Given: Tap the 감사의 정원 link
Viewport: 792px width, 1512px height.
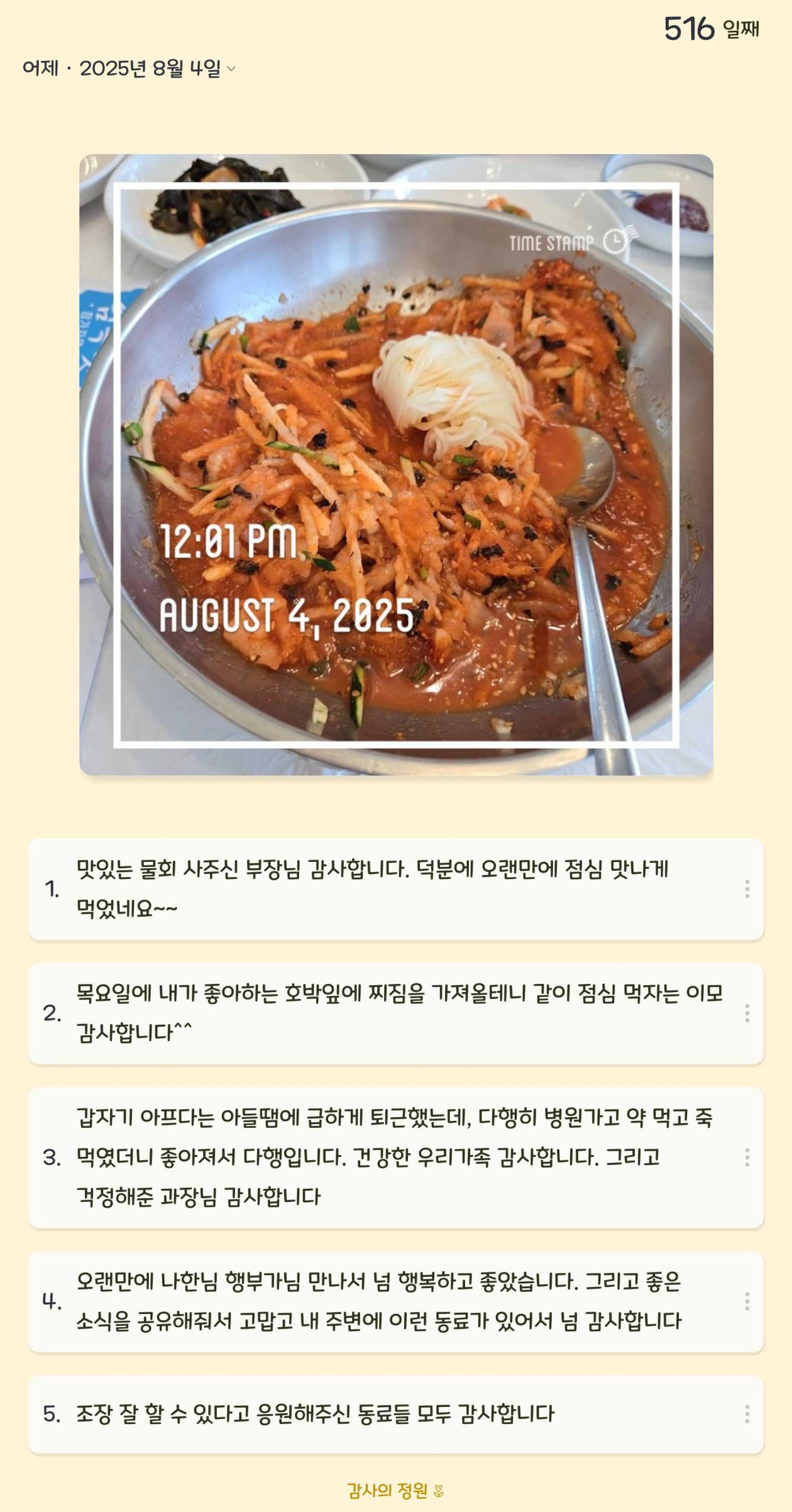Looking at the screenshot, I should [395, 1491].
